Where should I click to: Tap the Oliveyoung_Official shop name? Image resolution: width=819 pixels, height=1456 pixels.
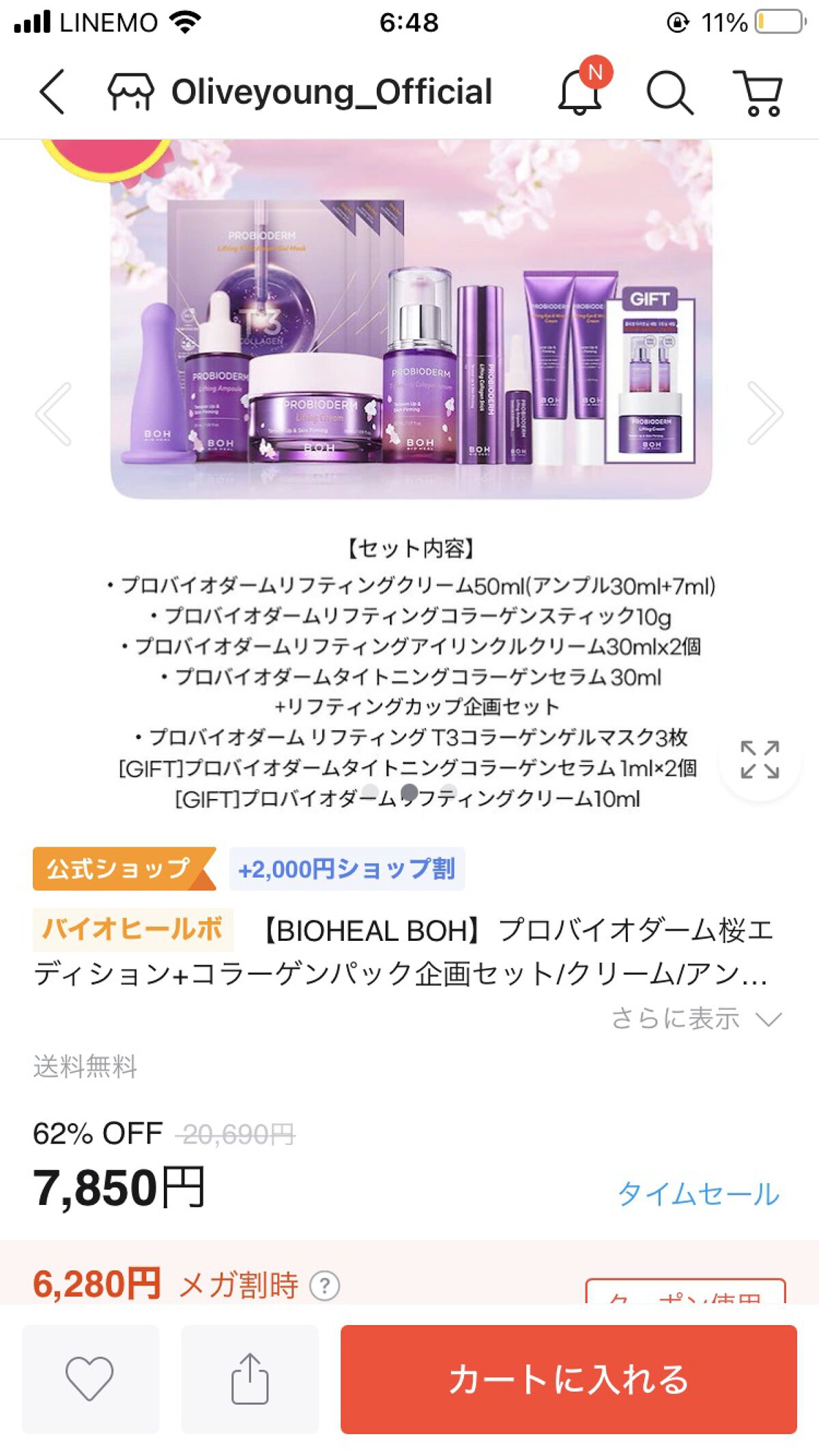pyautogui.click(x=332, y=93)
